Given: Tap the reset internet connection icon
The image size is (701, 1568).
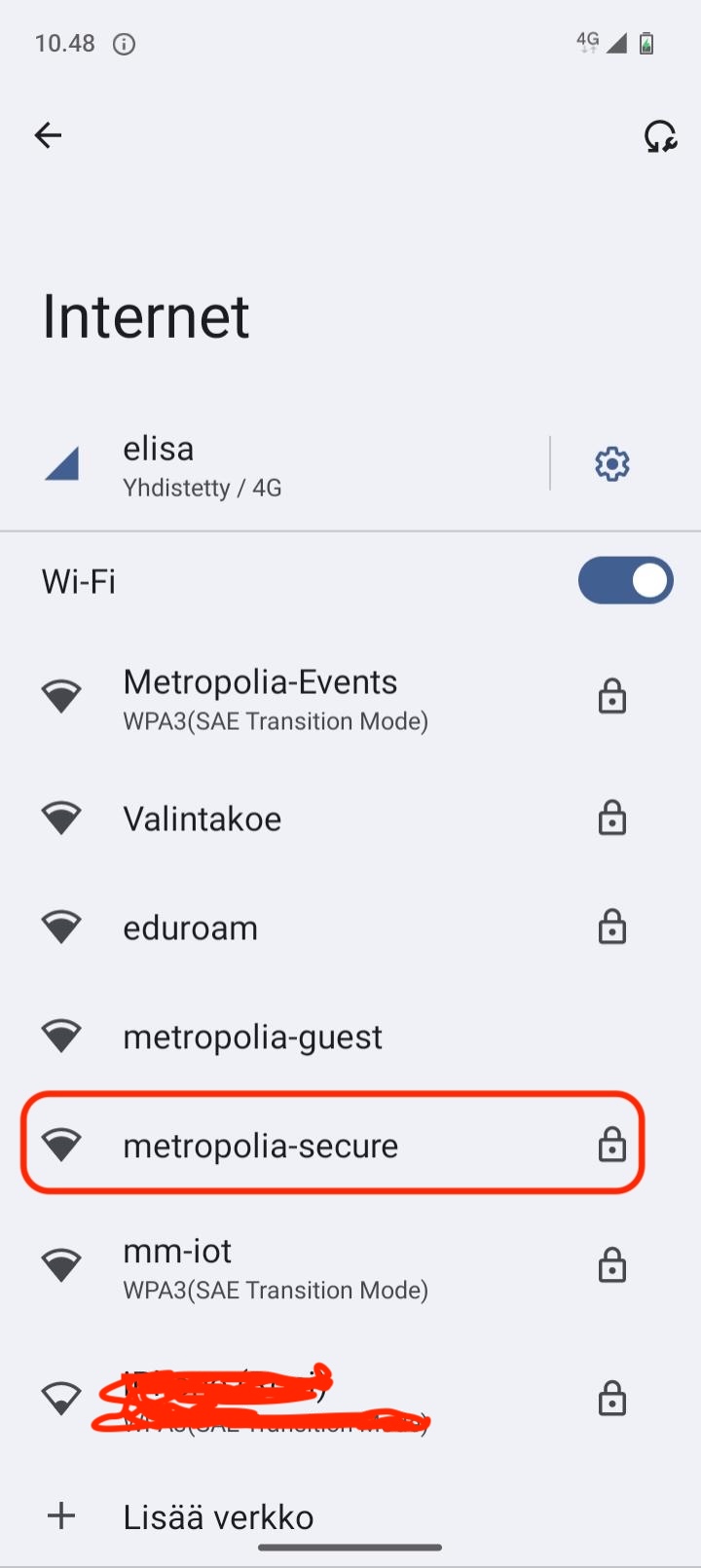Looking at the screenshot, I should (x=660, y=136).
